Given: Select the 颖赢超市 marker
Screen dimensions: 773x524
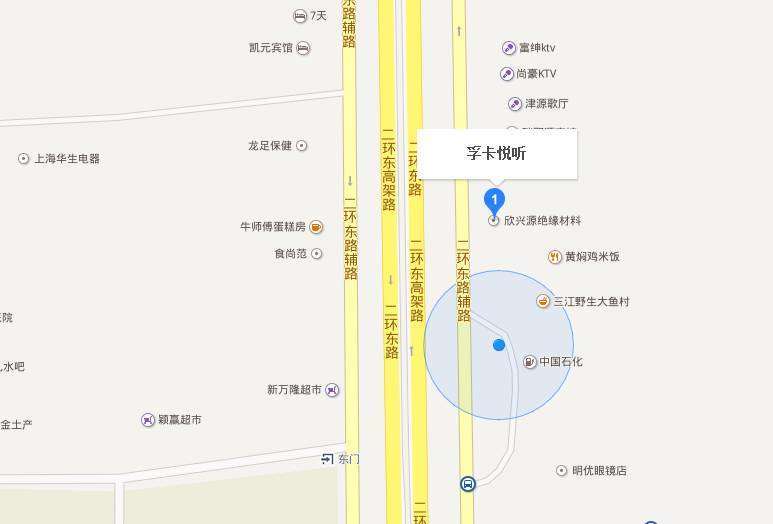Looking at the screenshot, I should pos(148,420).
